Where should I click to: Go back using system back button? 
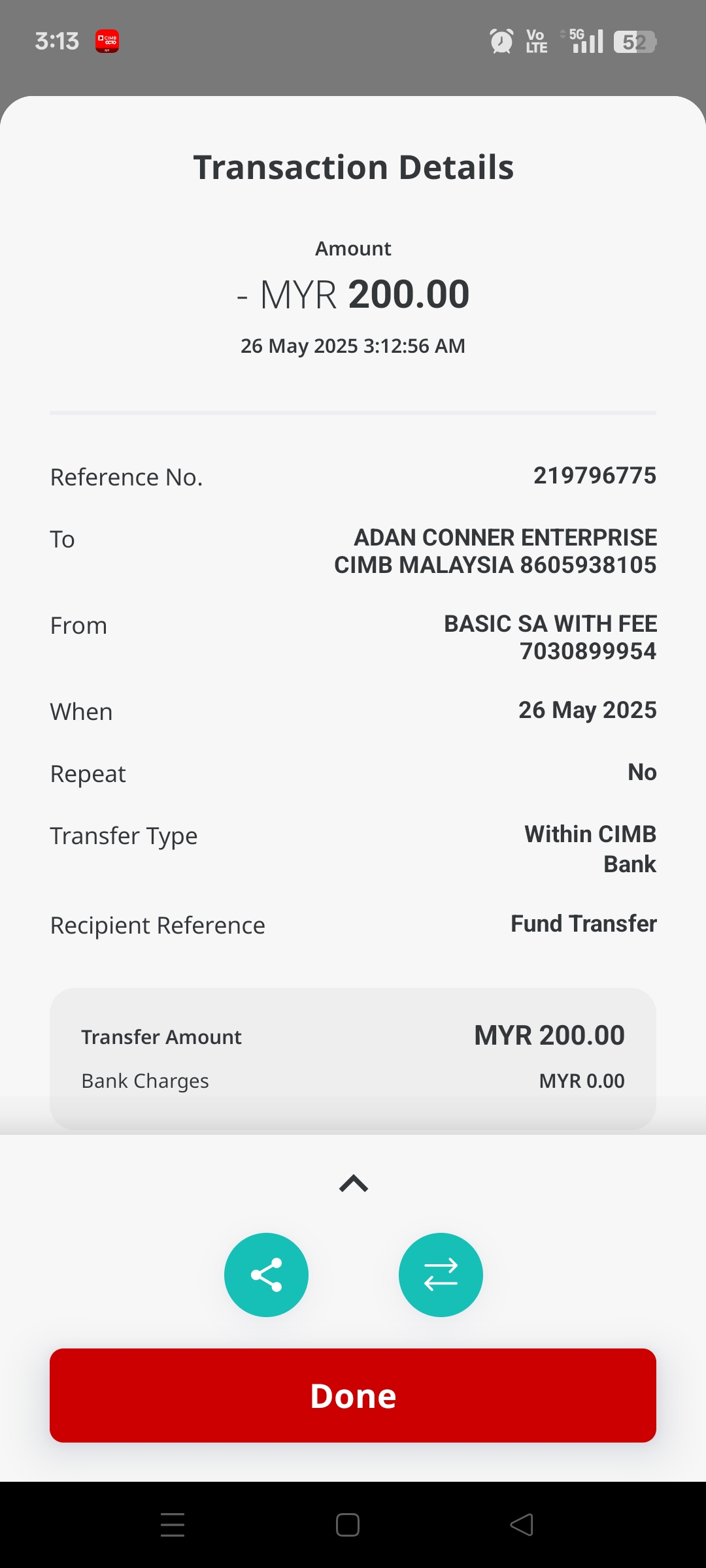522,1525
